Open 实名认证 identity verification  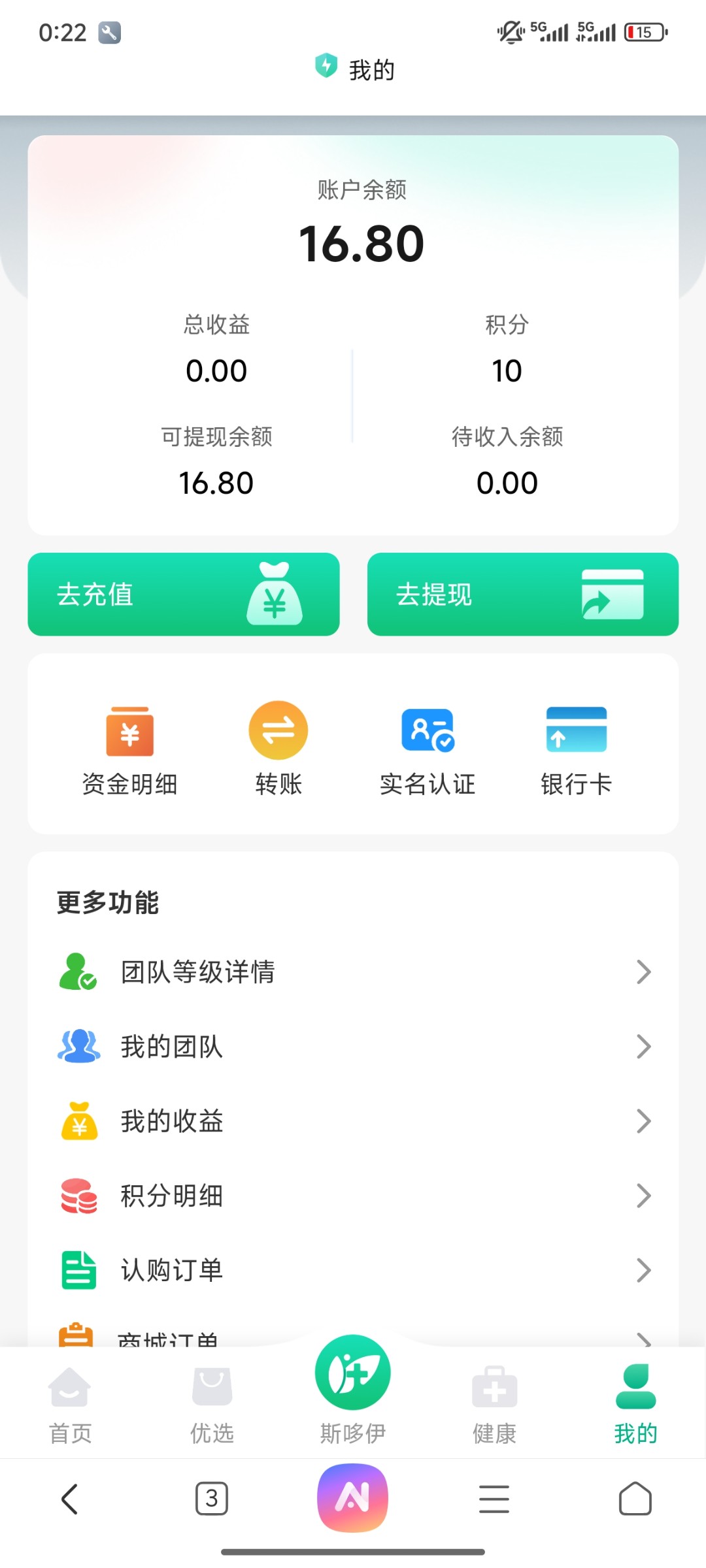coord(428,750)
